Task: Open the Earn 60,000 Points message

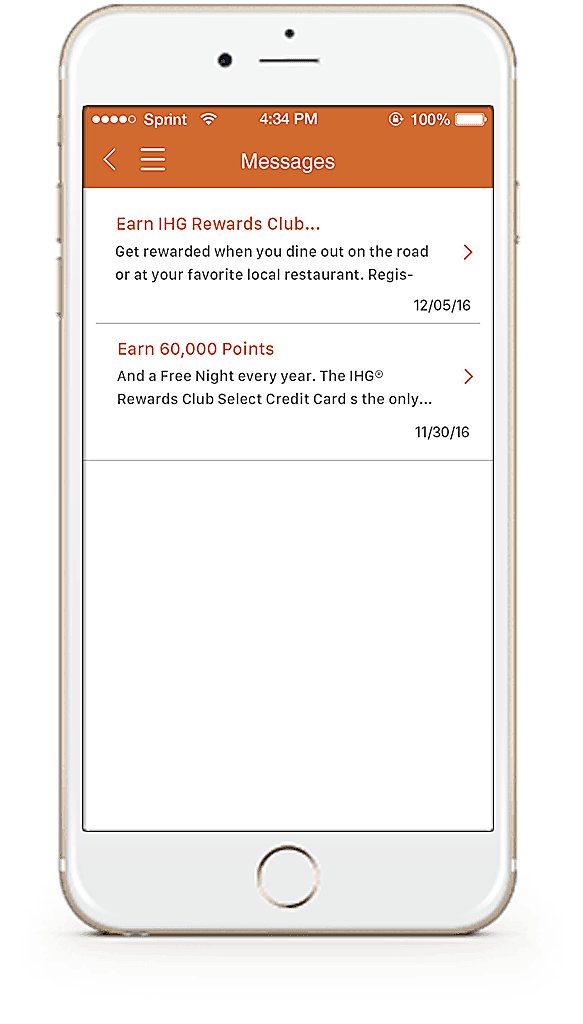Action: (288, 392)
